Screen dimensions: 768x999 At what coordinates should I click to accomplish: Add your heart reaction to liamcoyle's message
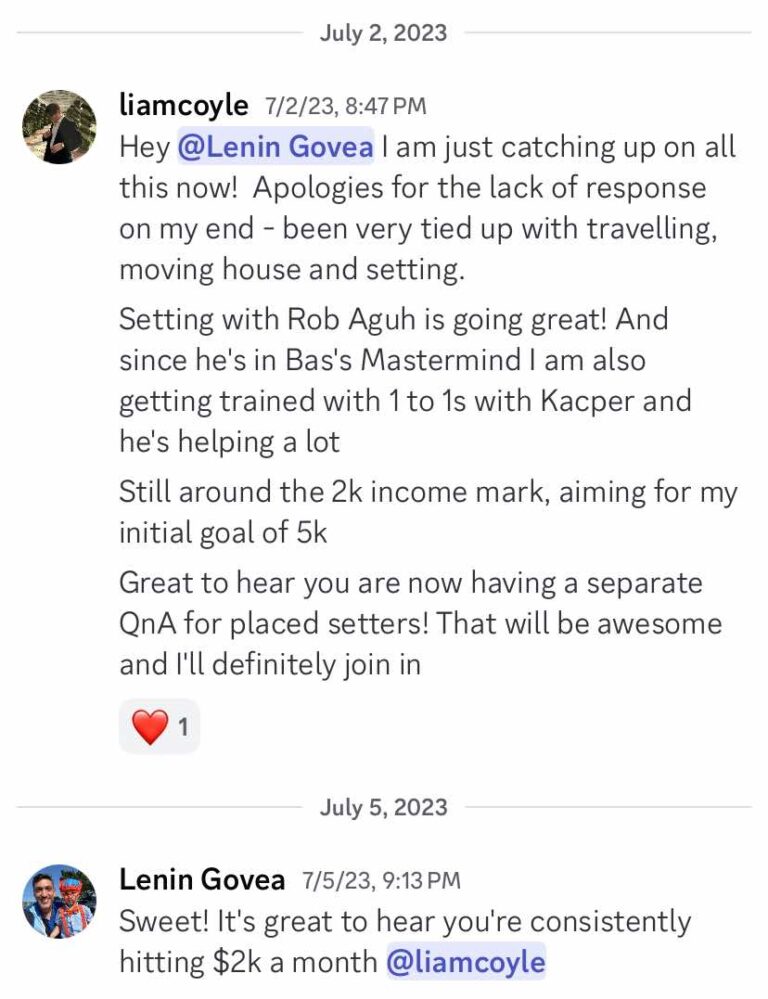point(159,727)
